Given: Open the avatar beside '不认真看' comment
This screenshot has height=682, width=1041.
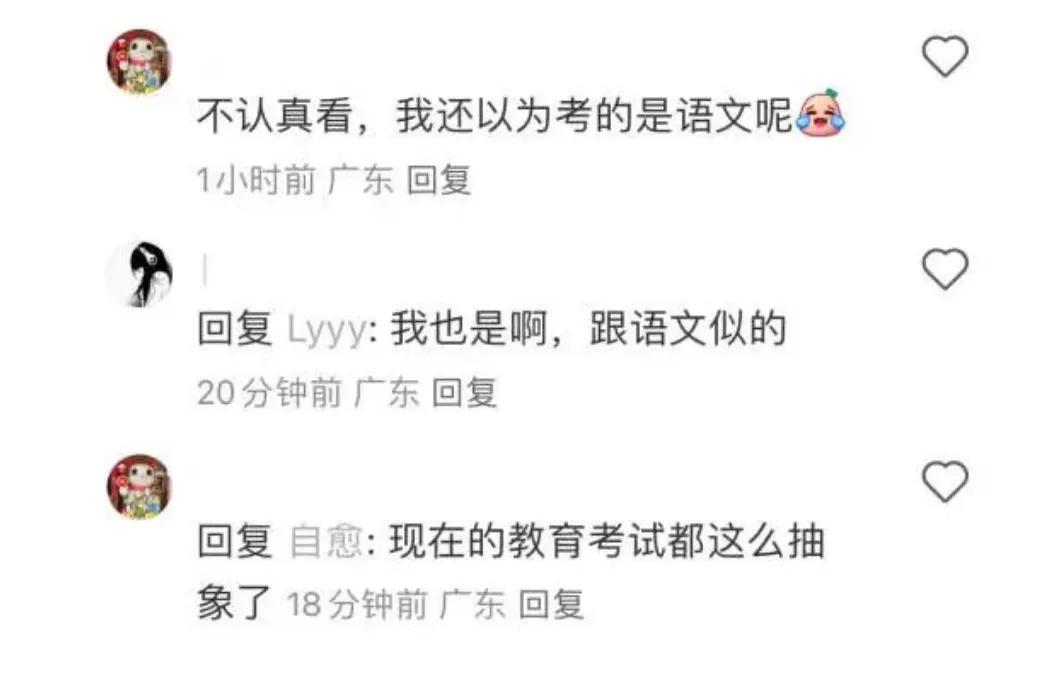Looking at the screenshot, I should 139,62.
